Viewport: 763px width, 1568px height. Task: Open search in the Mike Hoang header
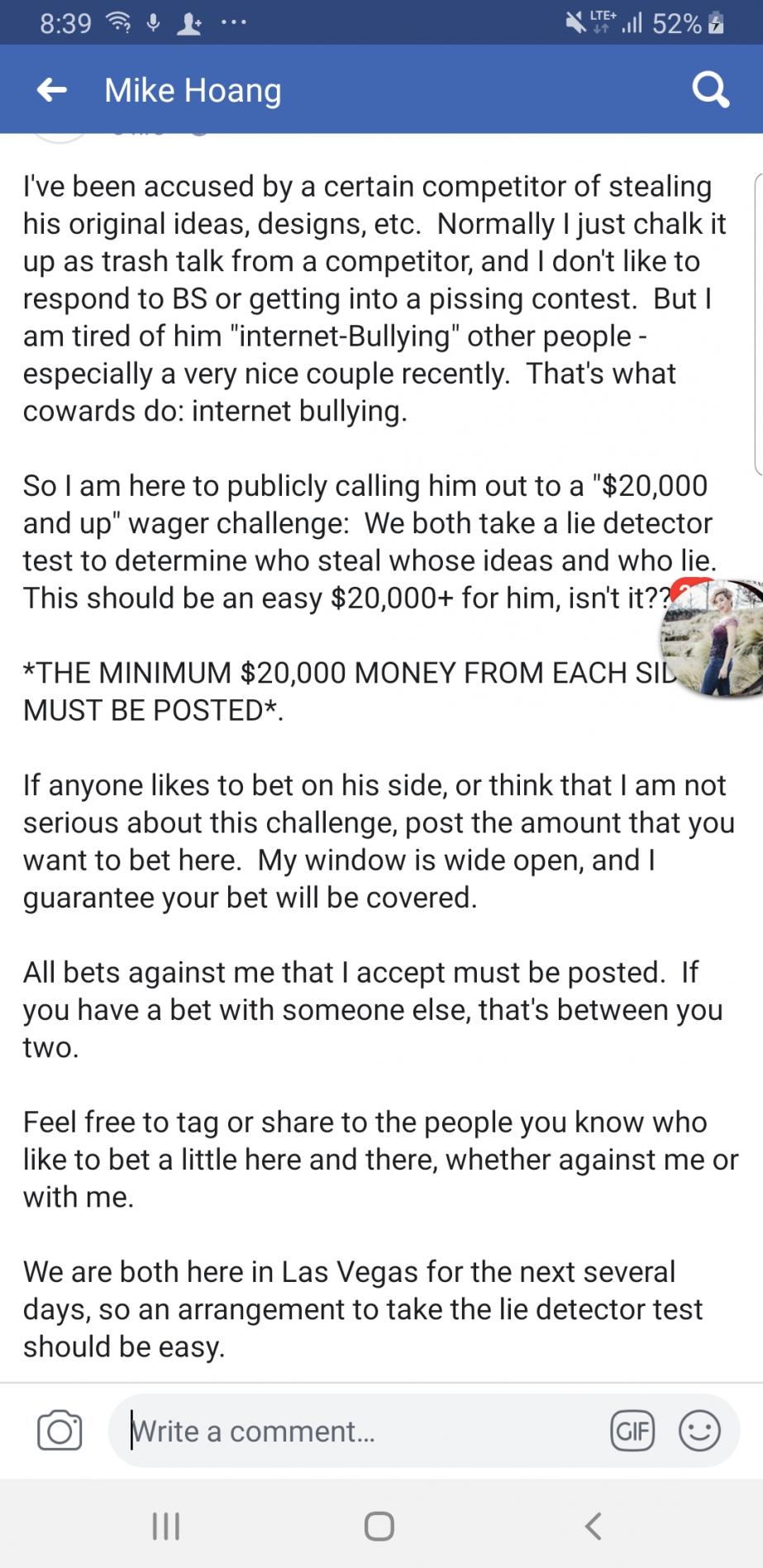coord(710,89)
